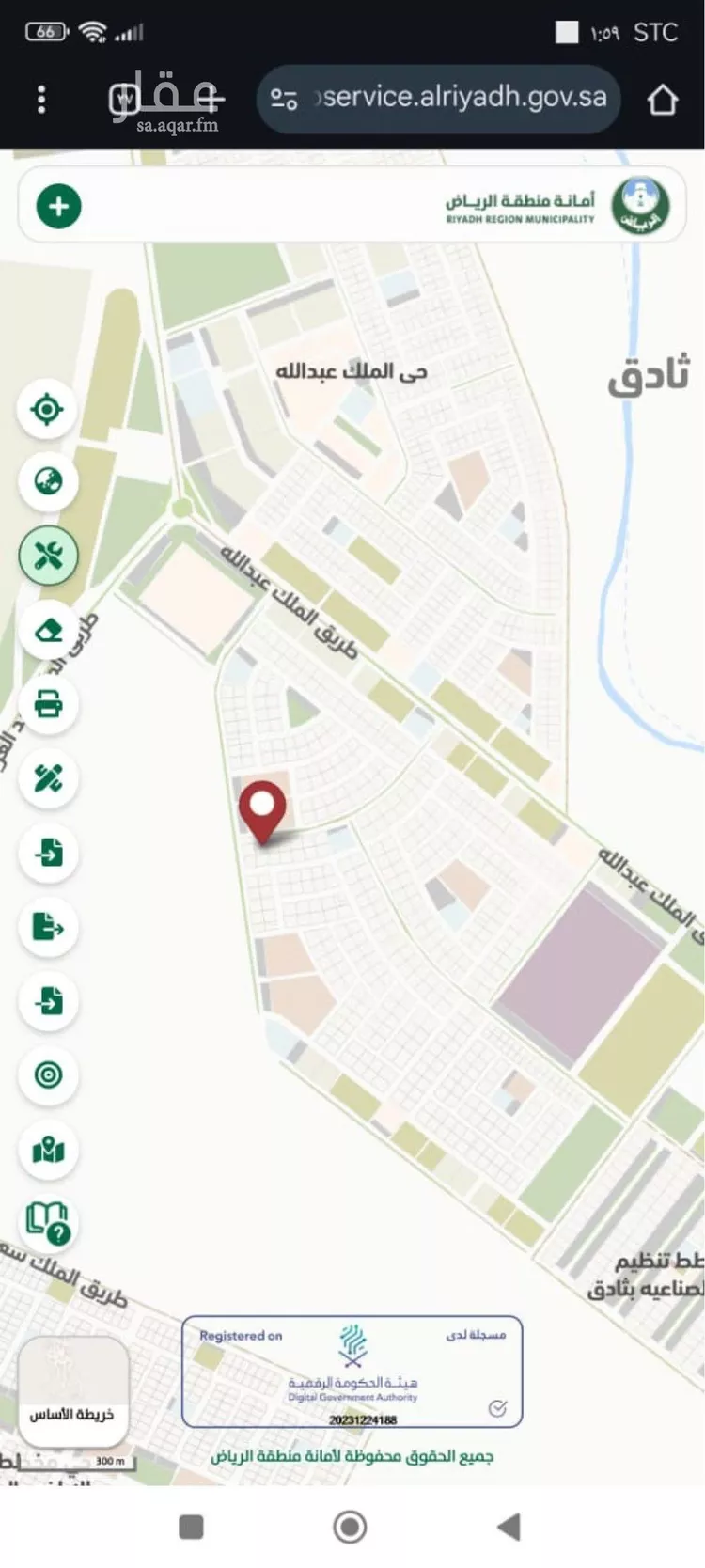Open the map with location pin icon
The image size is (705, 1568).
tap(48, 1149)
